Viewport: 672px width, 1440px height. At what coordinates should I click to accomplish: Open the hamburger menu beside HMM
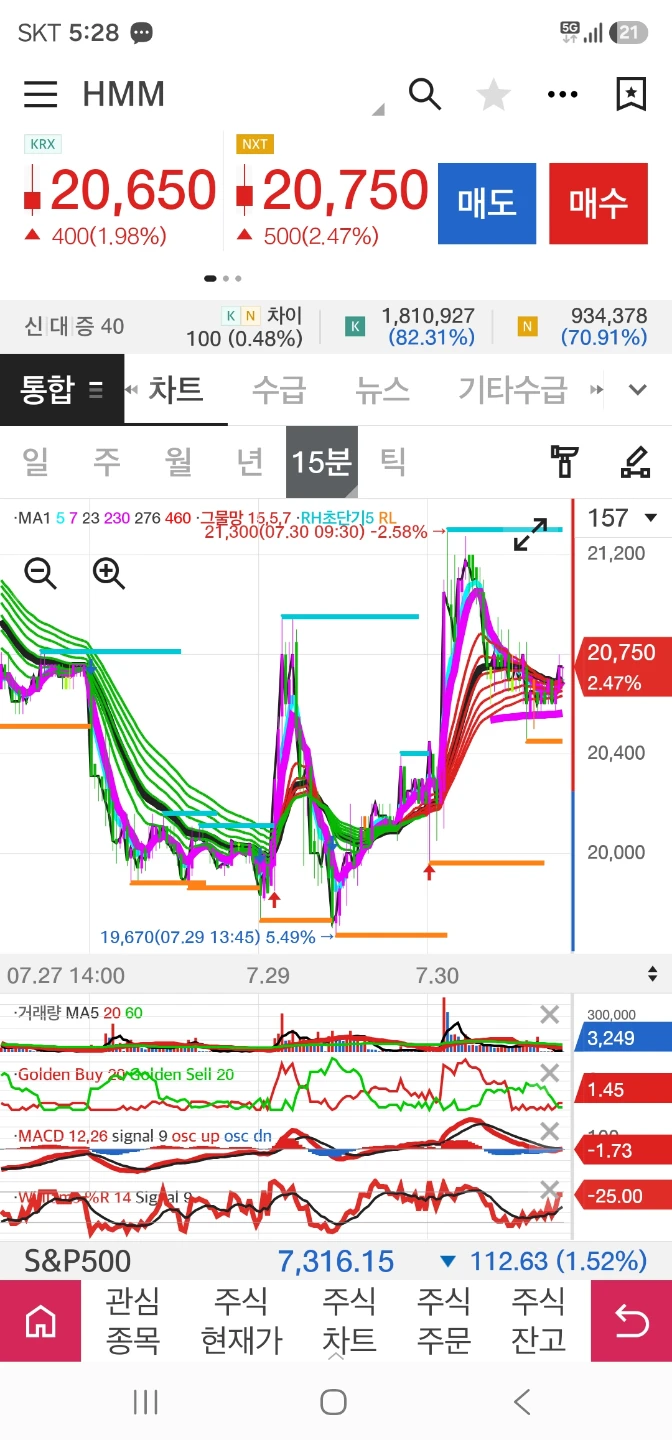coord(41,94)
